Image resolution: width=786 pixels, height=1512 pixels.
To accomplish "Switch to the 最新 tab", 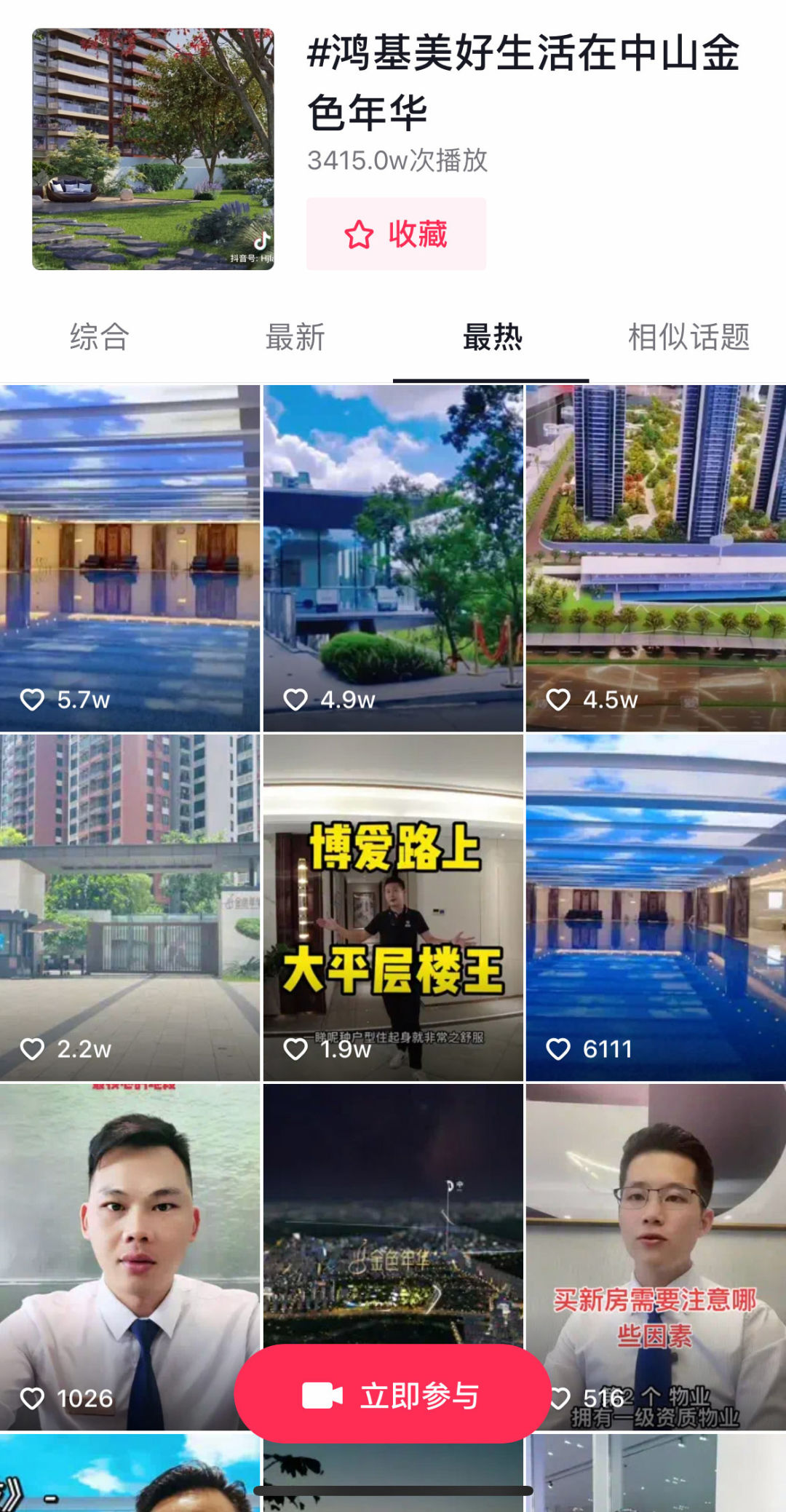I will [x=295, y=338].
